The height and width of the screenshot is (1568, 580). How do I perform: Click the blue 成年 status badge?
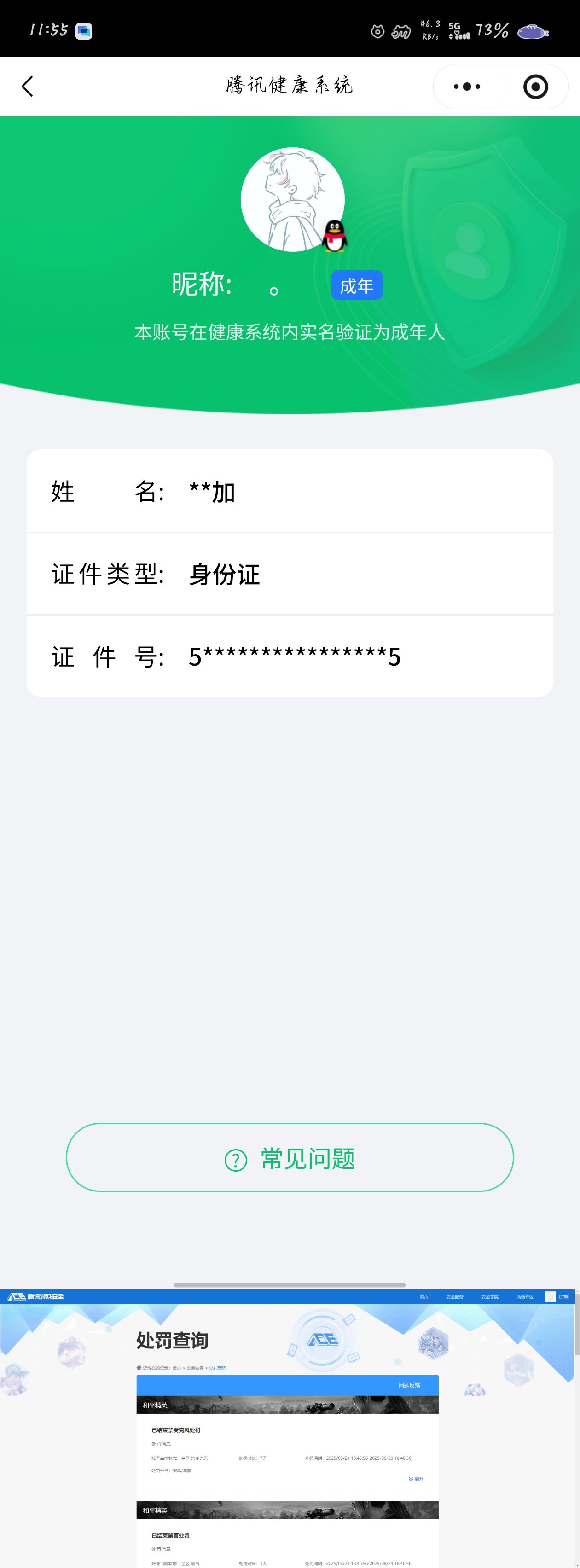[x=357, y=285]
